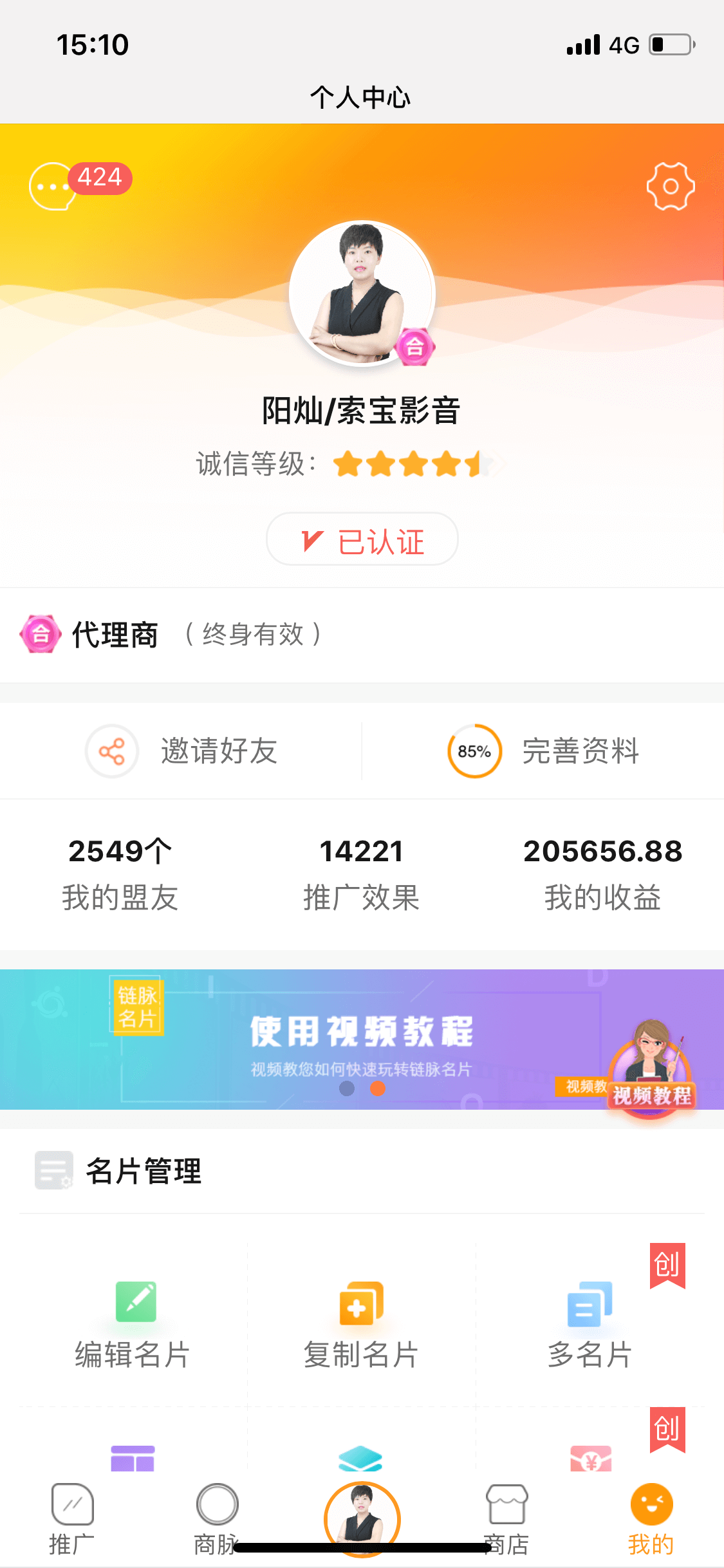Click the 我的收益 earnings amount

(602, 851)
